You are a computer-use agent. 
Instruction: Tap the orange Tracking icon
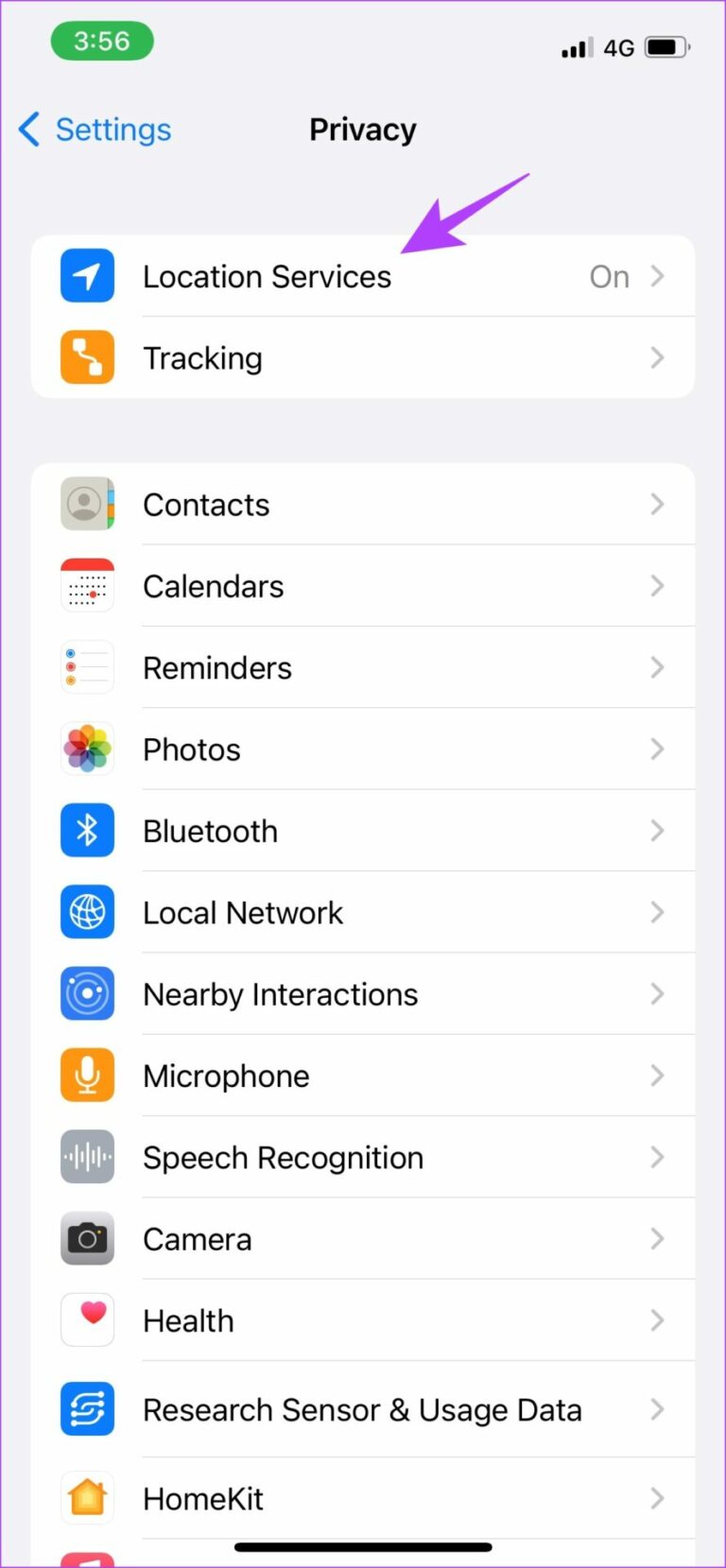[87, 357]
